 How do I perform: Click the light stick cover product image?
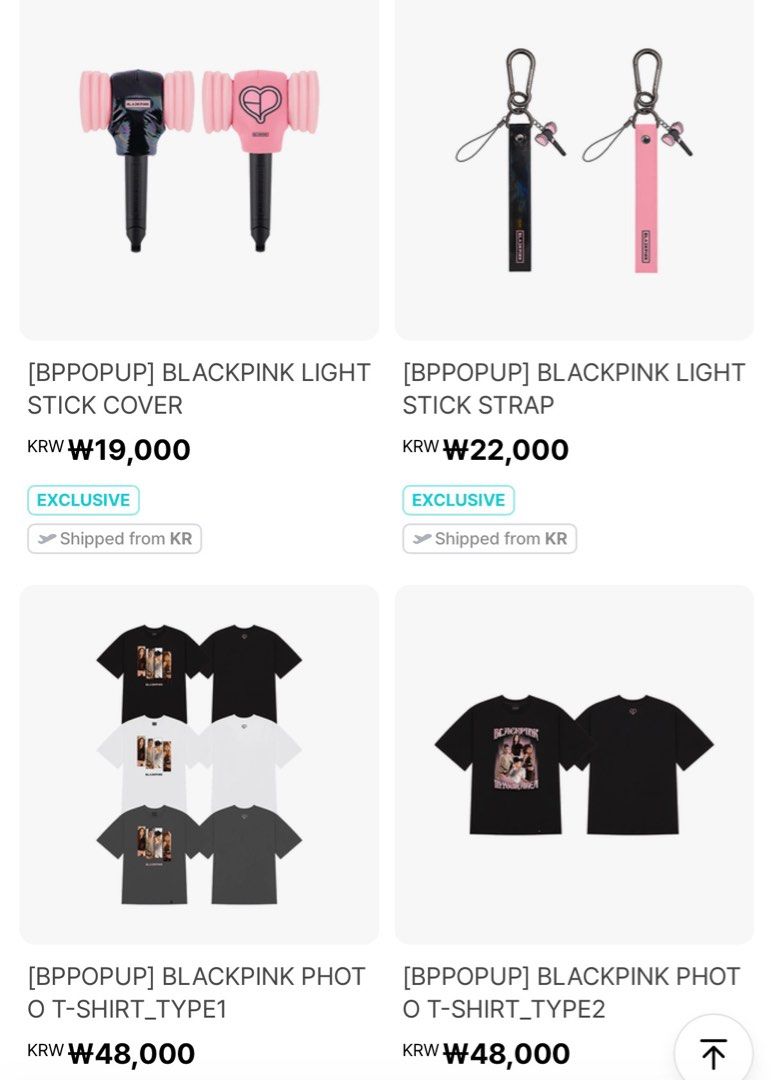point(199,168)
